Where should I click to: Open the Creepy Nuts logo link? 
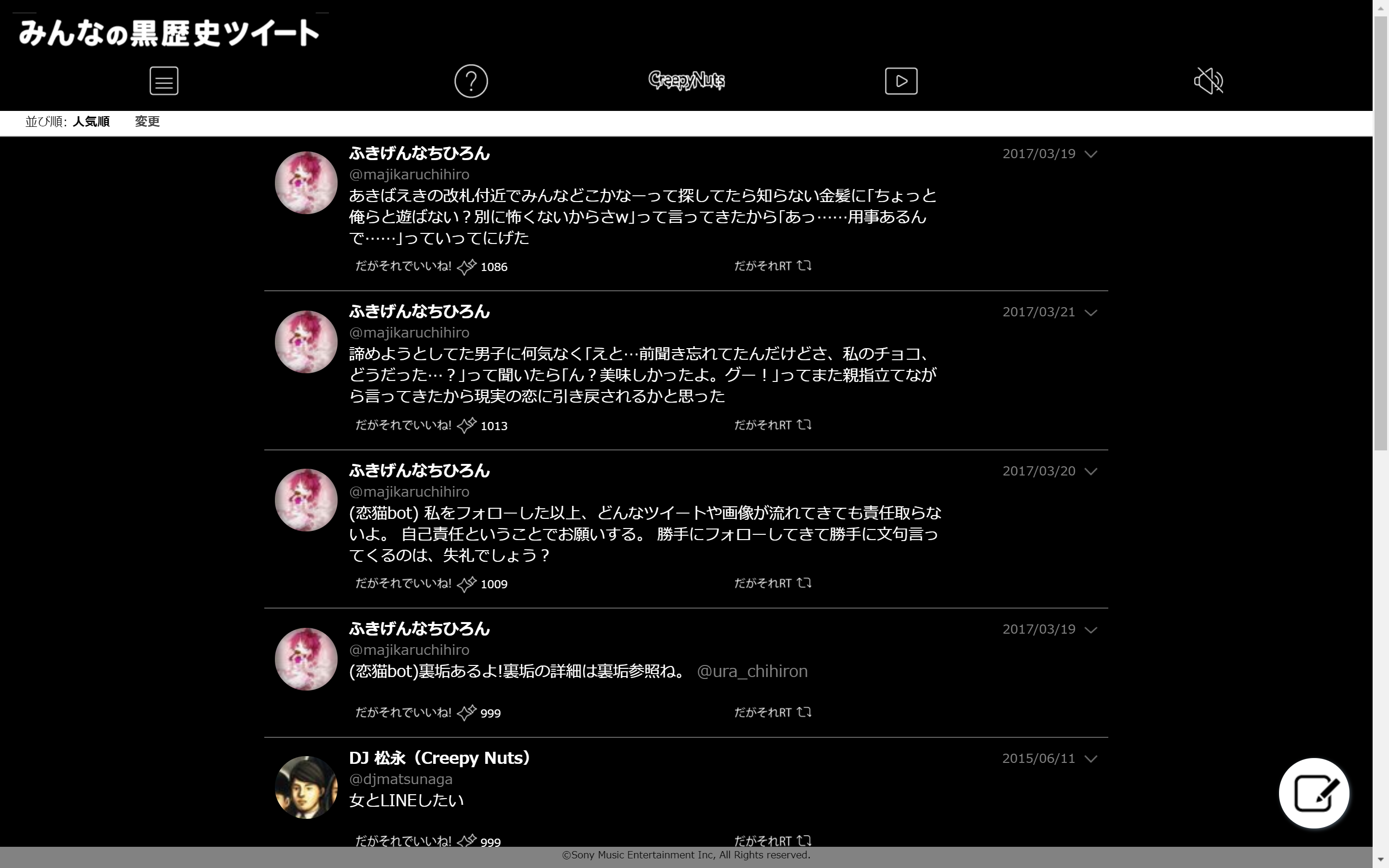(x=686, y=81)
